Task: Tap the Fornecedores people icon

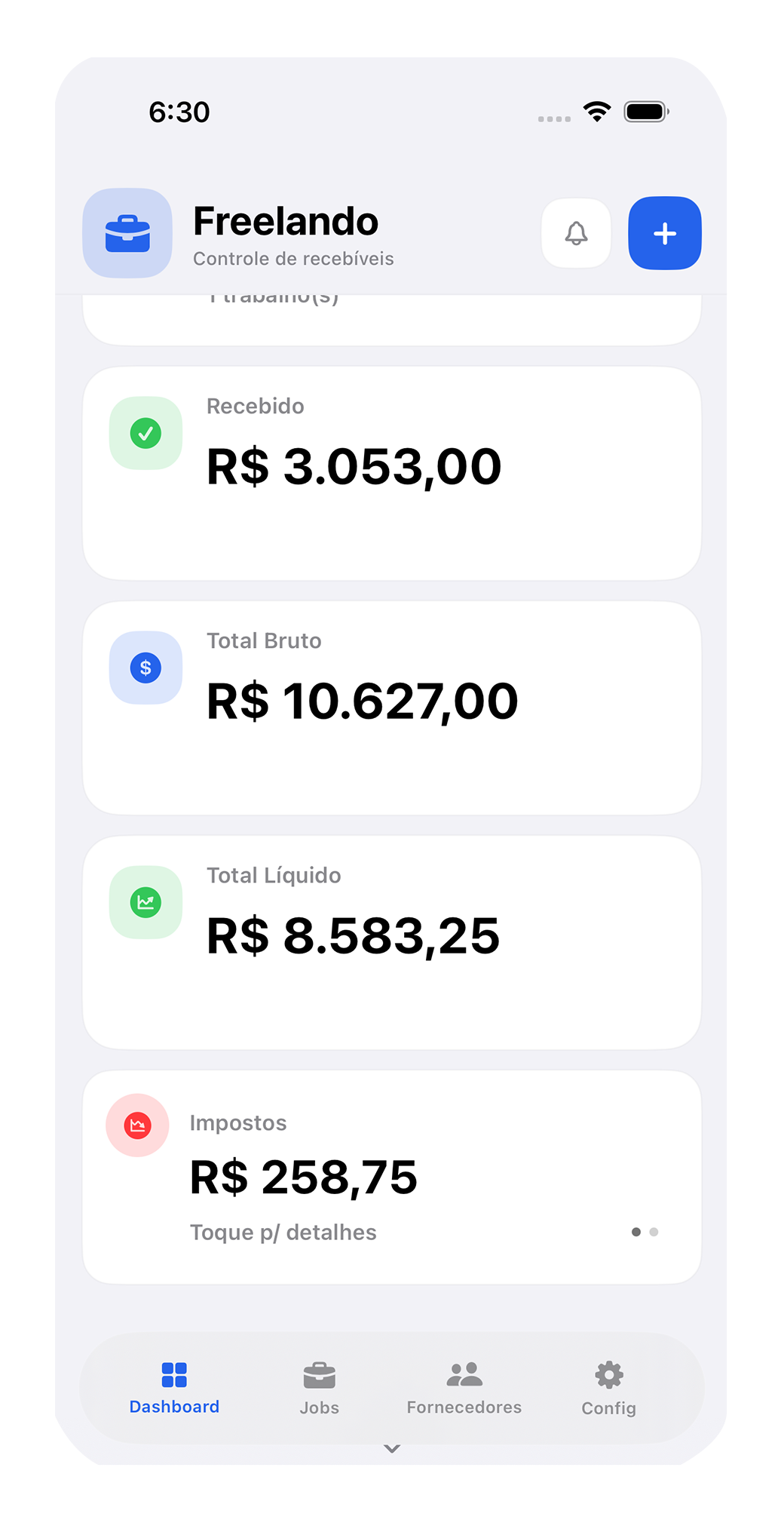Action: 464,1373
